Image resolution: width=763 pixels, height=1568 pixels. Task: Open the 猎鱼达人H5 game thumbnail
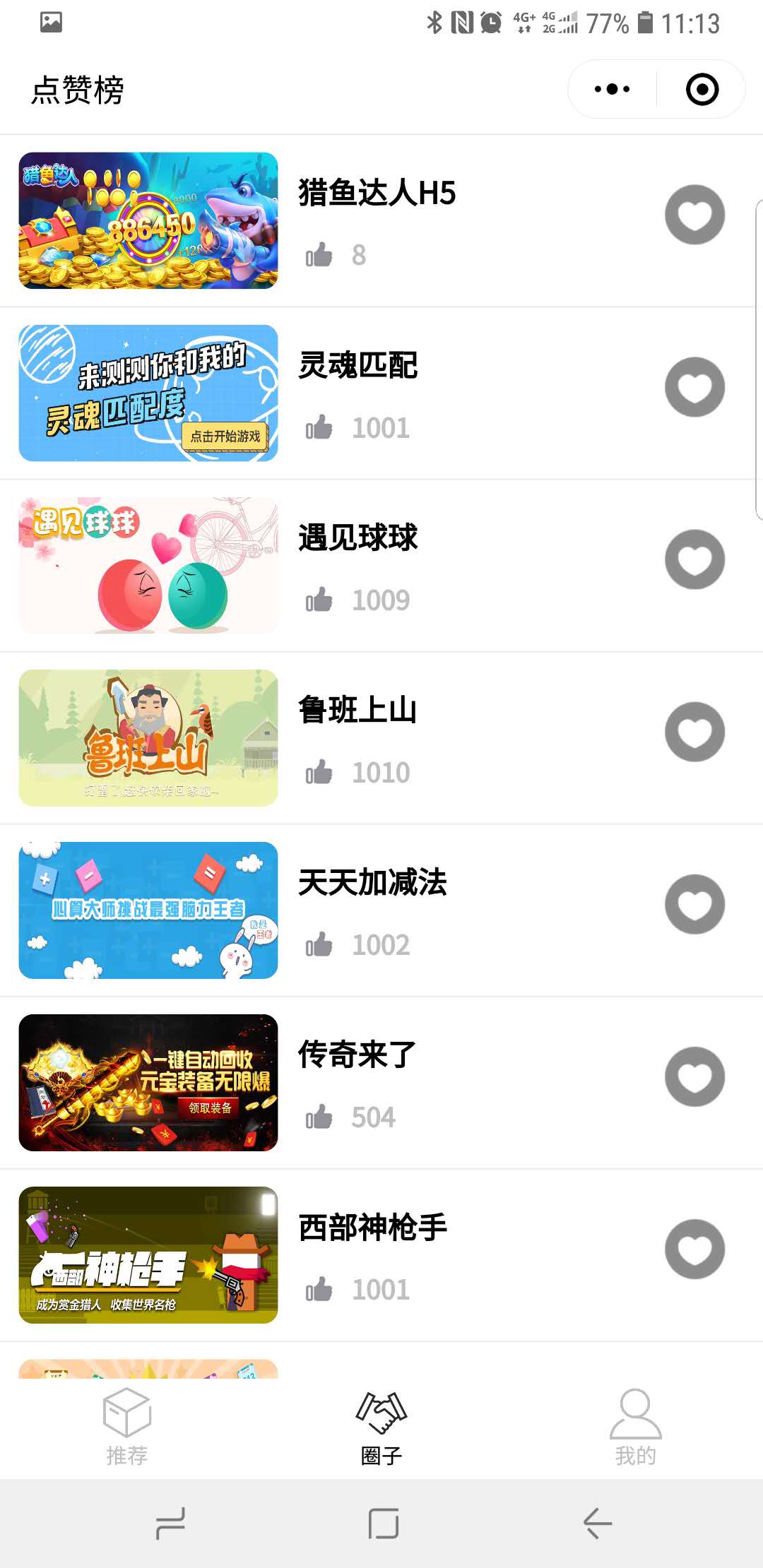(148, 220)
